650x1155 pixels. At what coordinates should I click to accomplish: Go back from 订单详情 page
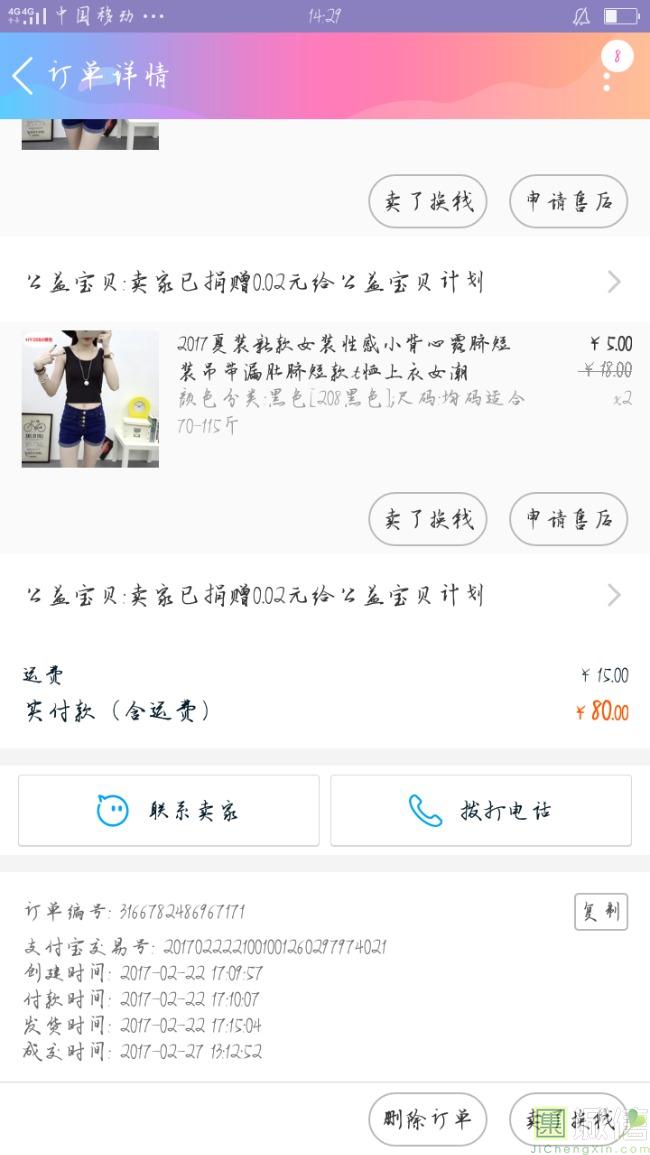pos(24,76)
